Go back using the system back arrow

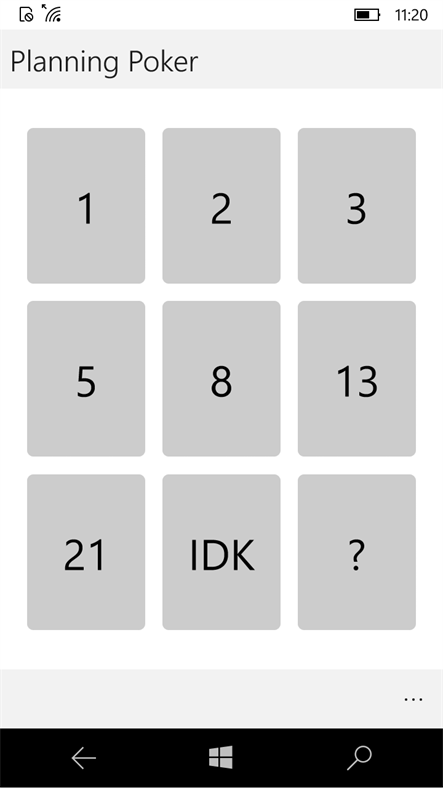83,758
